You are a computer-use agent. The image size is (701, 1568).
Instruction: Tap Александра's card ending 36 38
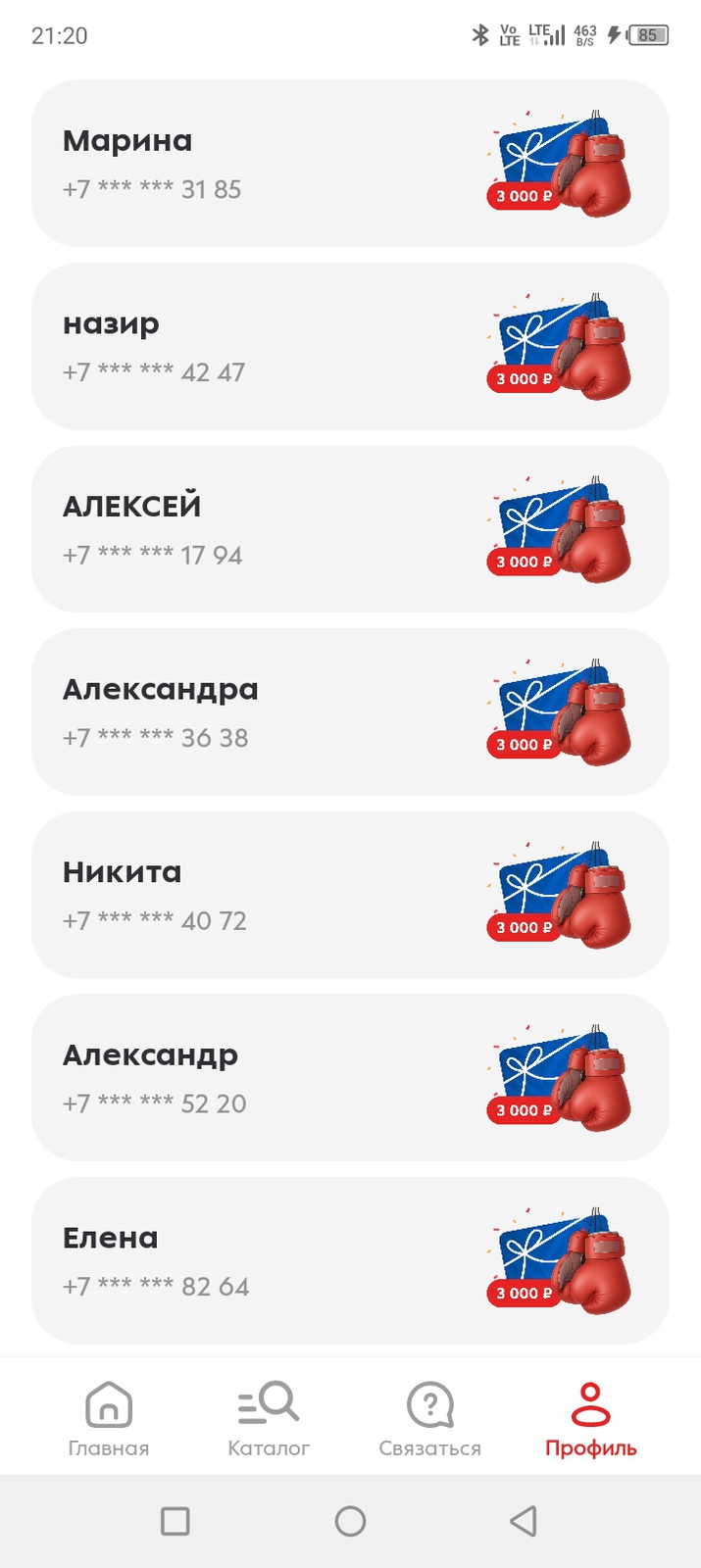(350, 712)
